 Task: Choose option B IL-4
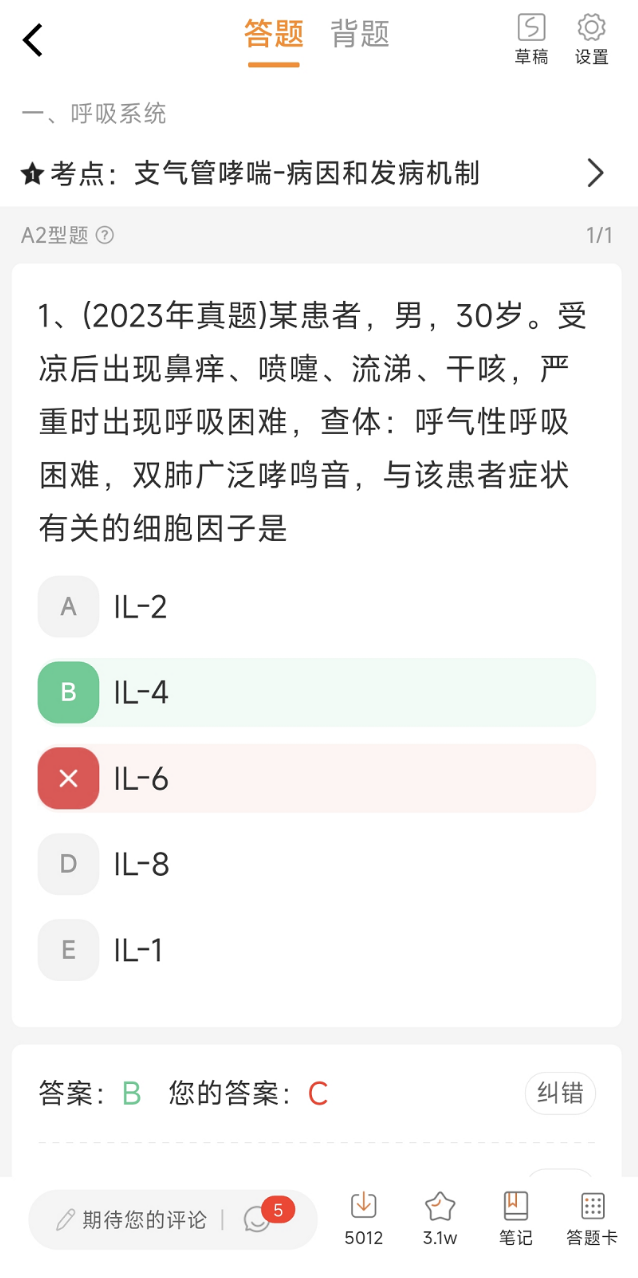(316, 692)
